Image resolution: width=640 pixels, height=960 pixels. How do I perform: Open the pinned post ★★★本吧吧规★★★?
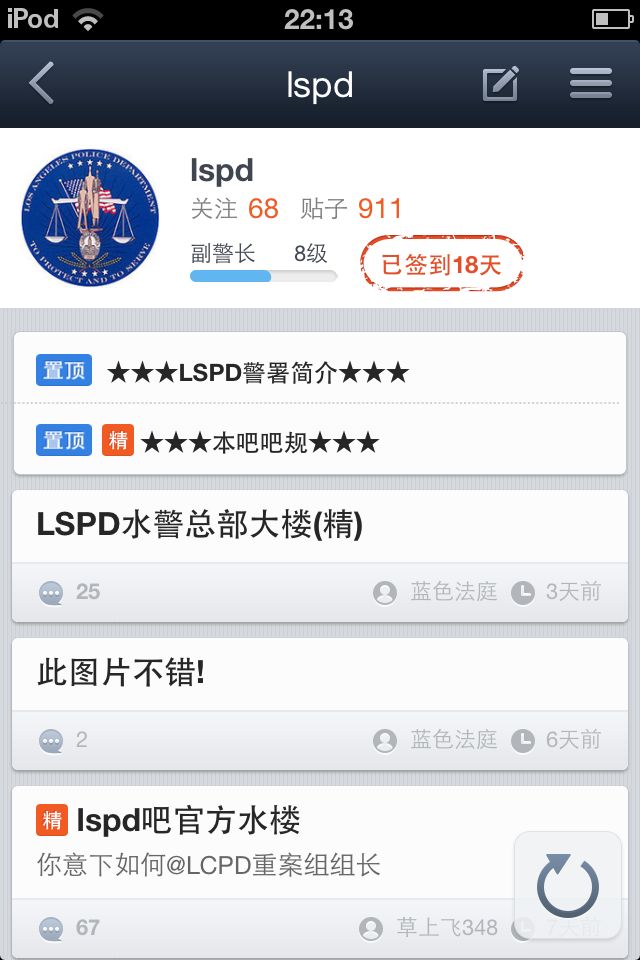click(260, 442)
